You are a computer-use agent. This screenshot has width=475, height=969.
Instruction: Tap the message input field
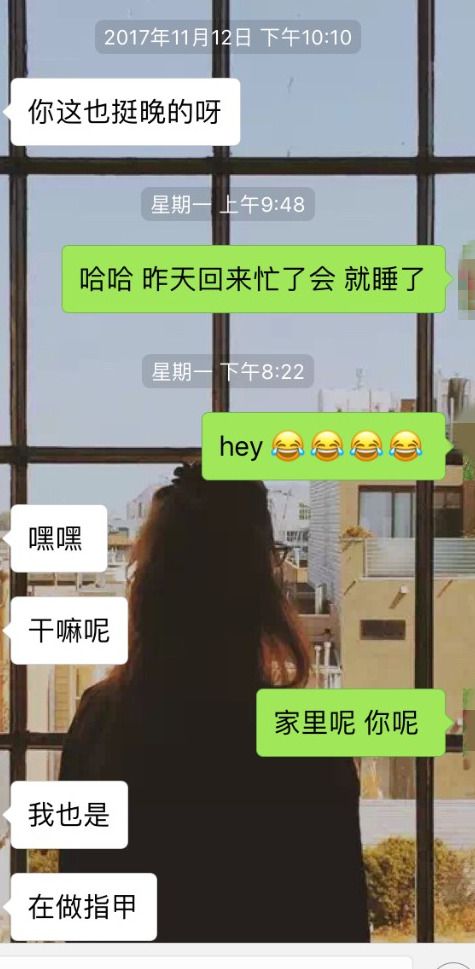206,963
